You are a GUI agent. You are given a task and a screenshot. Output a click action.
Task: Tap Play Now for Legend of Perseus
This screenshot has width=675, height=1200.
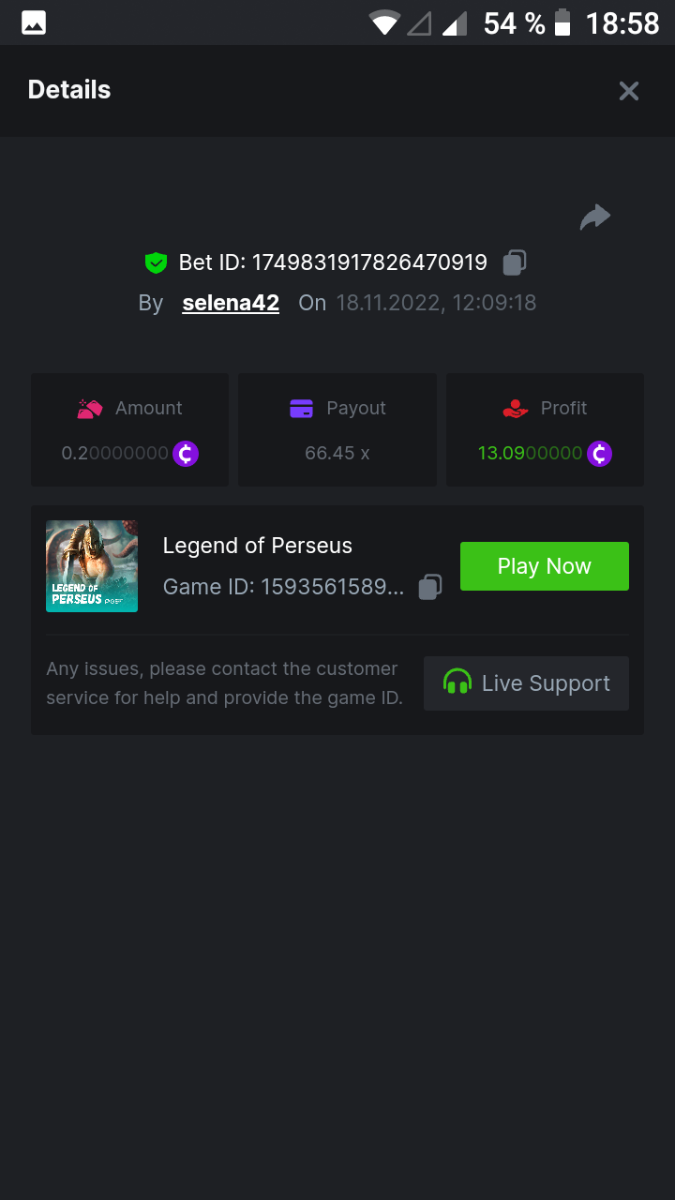[544, 566]
